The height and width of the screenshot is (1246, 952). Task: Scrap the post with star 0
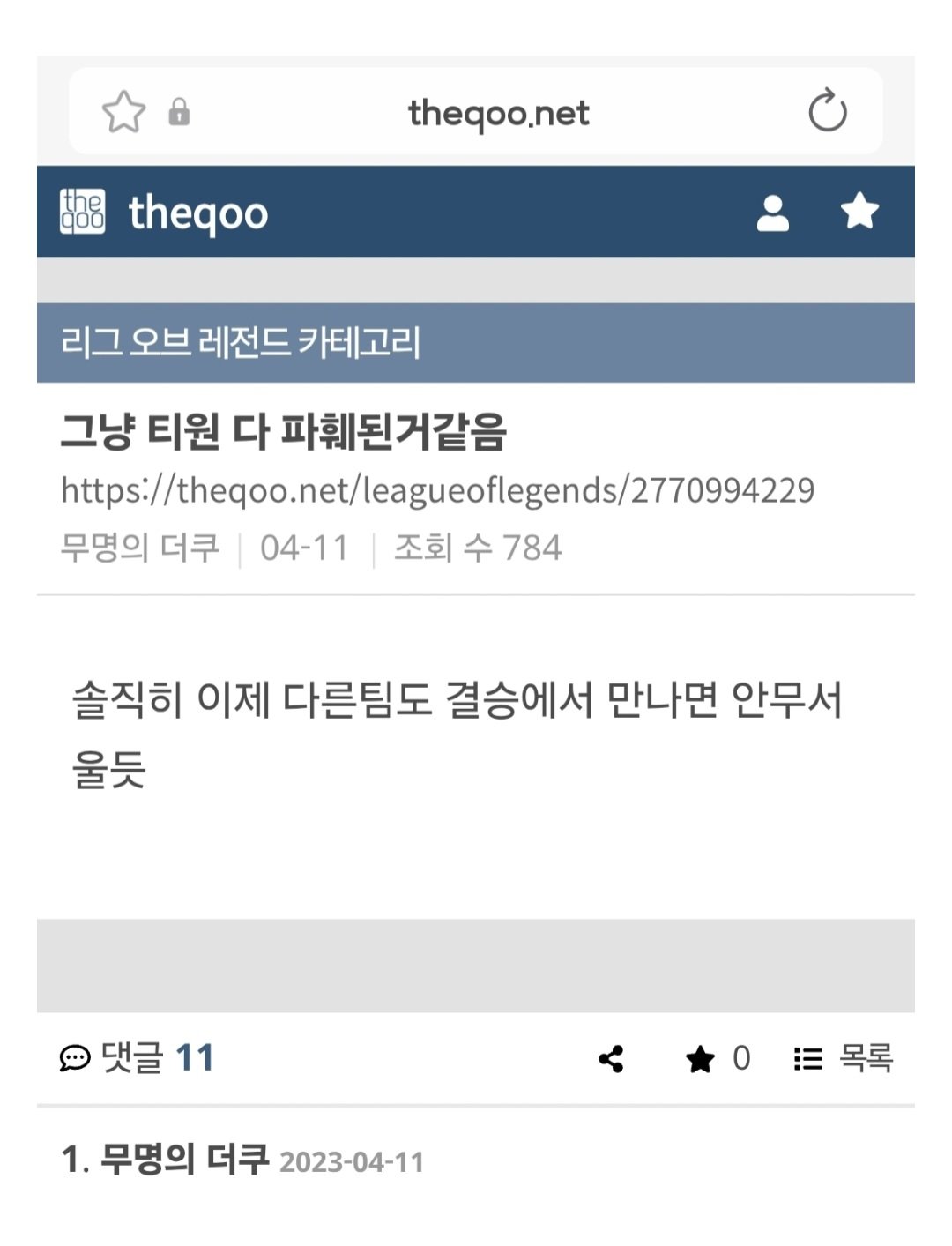[717, 1058]
